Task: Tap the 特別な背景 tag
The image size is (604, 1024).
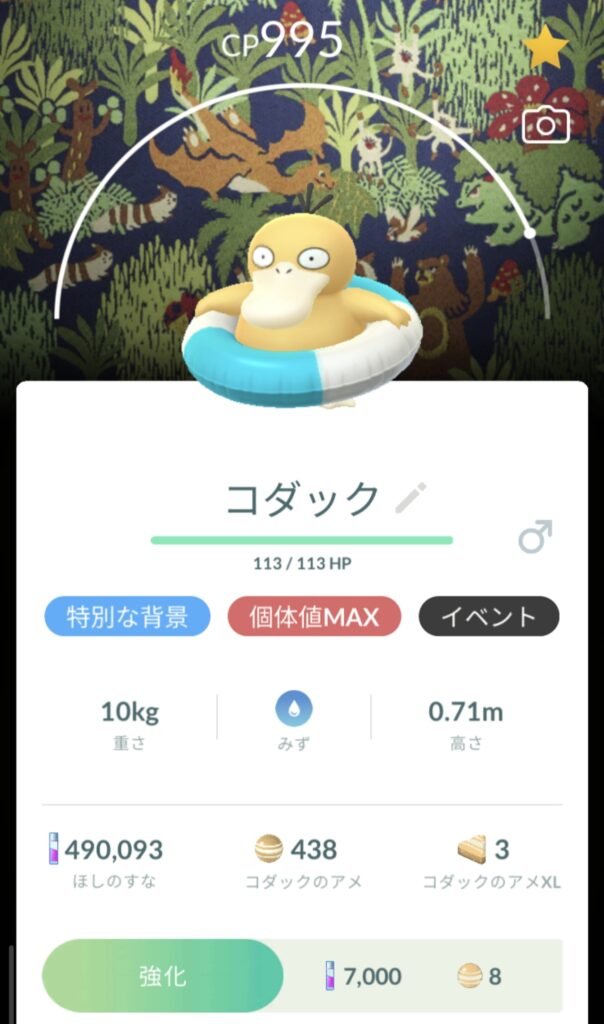Action: click(127, 617)
